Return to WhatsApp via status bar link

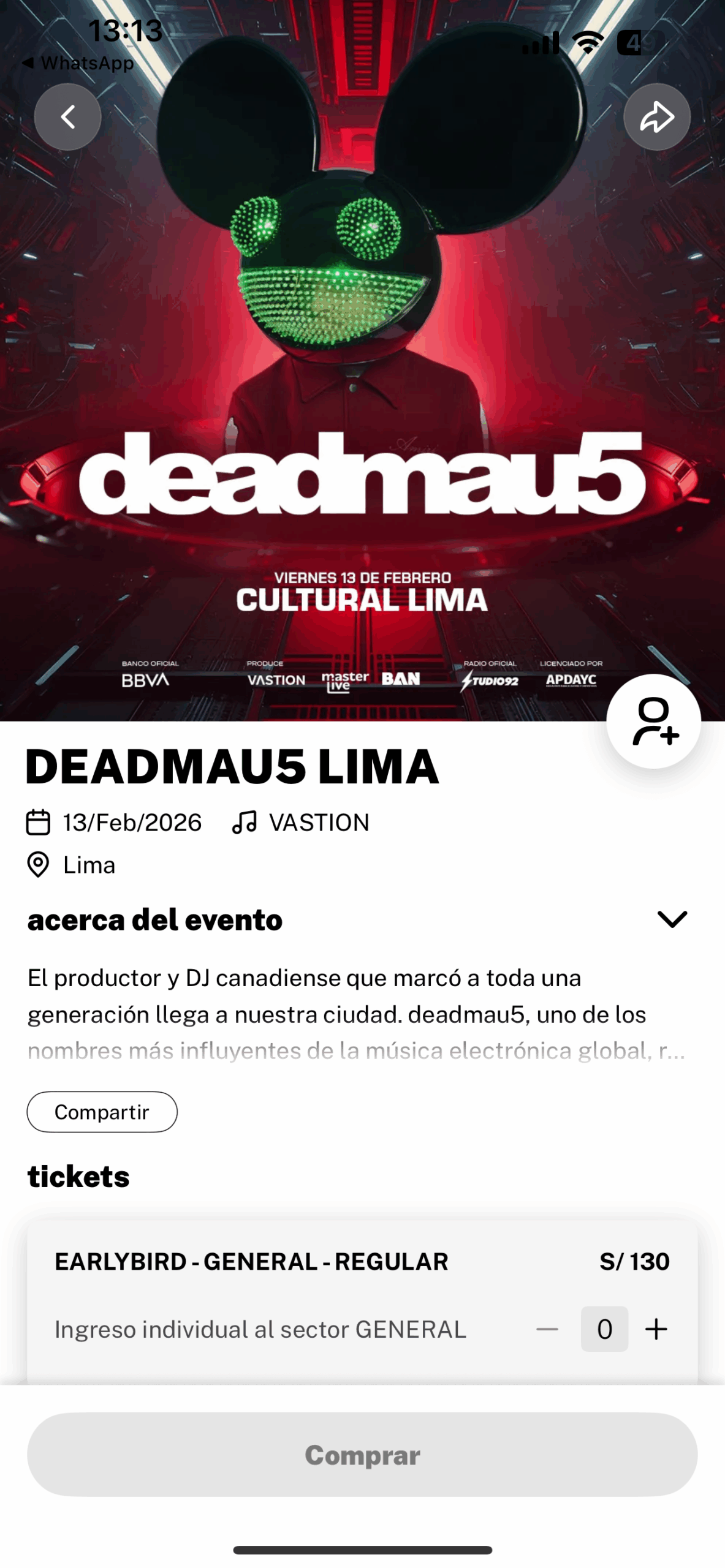tap(78, 63)
